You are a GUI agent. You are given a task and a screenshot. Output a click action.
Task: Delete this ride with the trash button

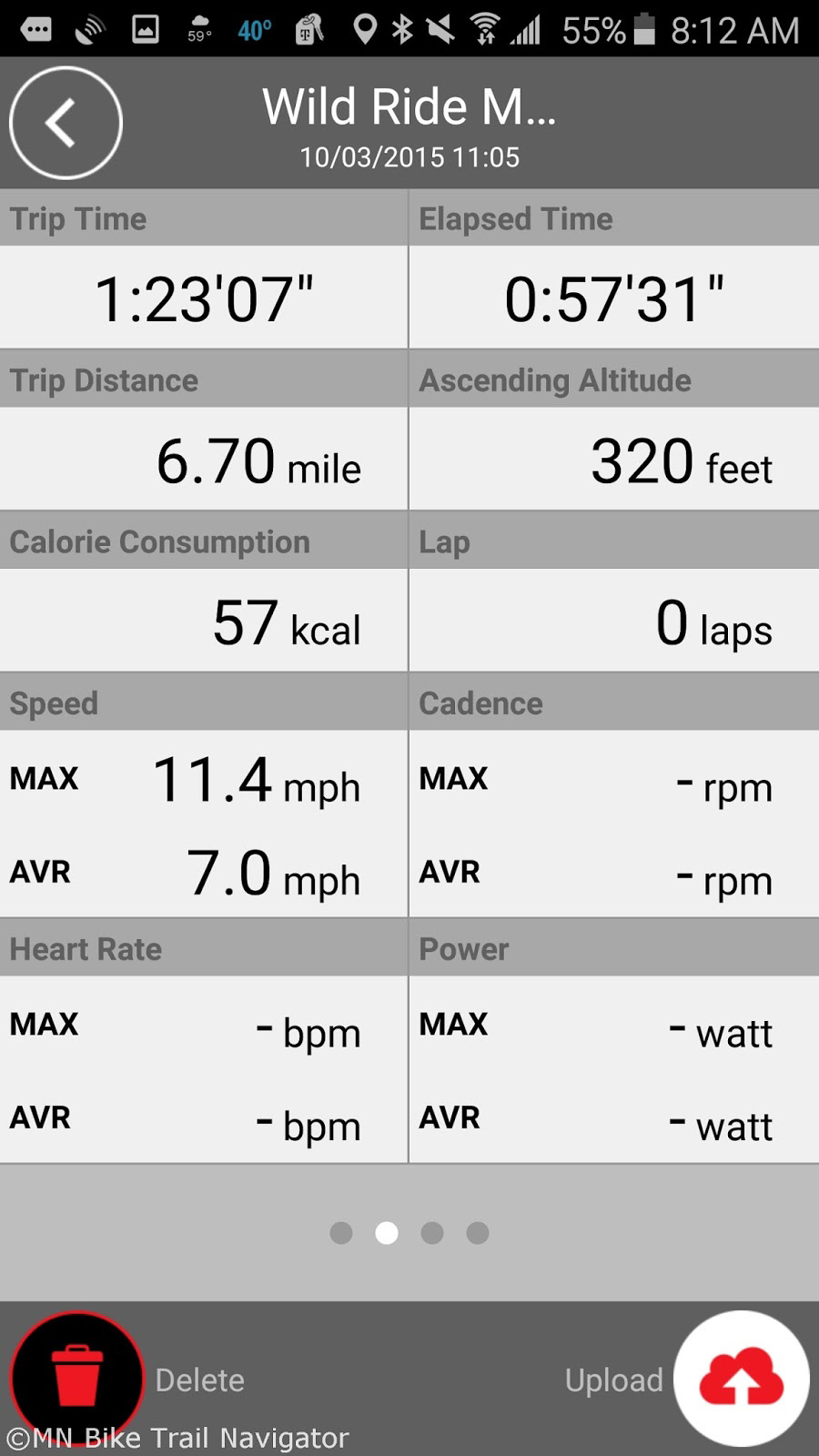77,1379
